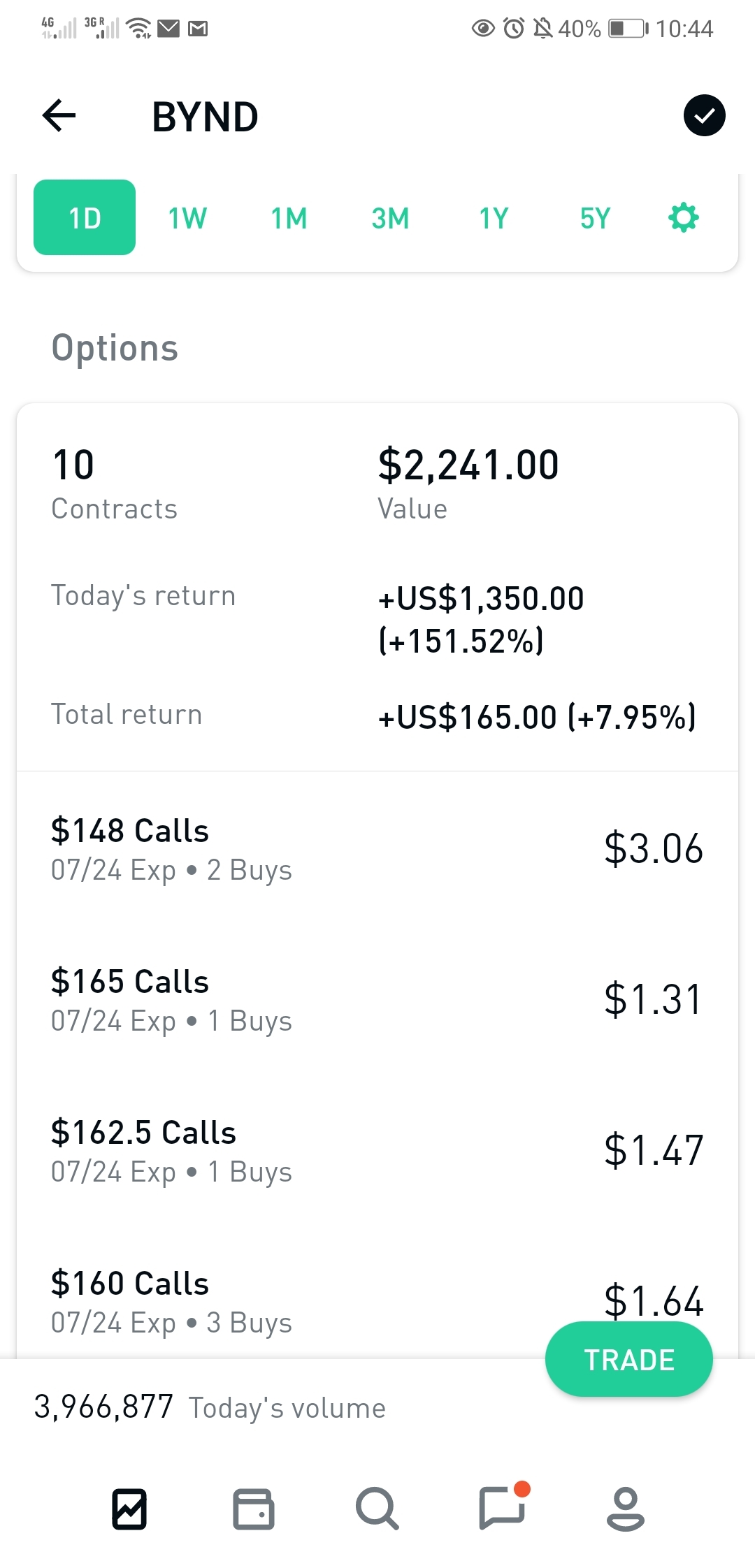Switch to the 5Y chart range

pos(595,218)
